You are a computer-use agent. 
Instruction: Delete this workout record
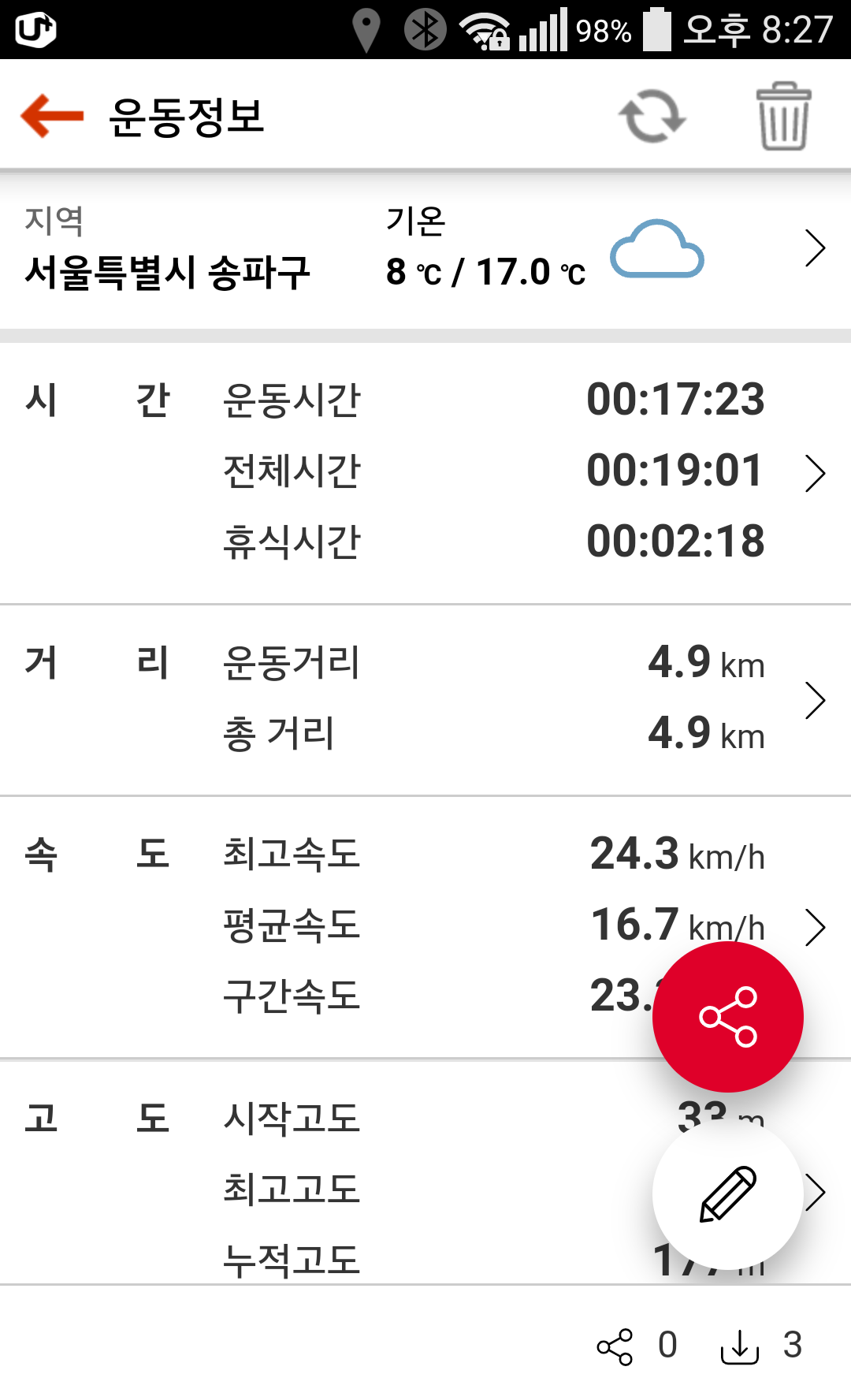click(783, 116)
